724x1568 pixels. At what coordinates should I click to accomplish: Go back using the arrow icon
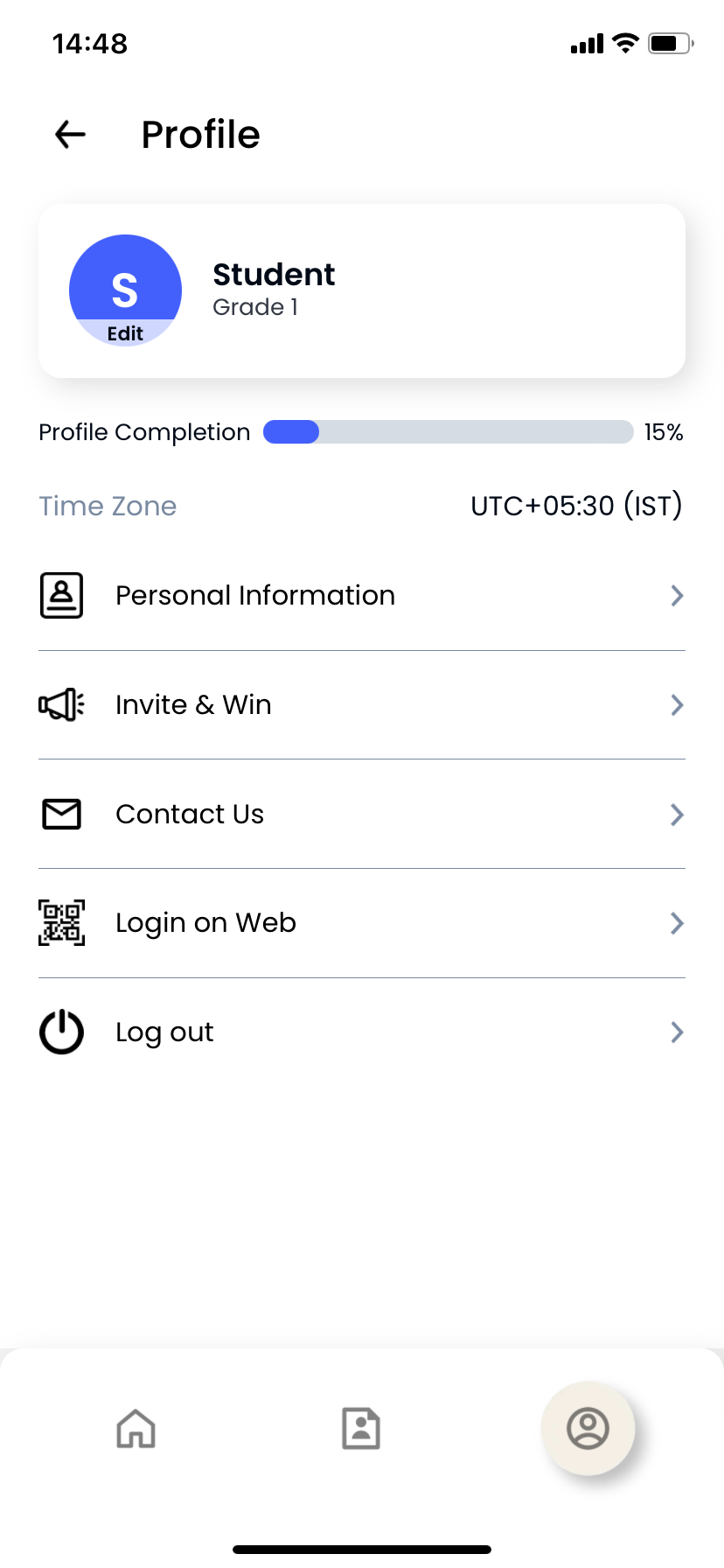(x=70, y=134)
